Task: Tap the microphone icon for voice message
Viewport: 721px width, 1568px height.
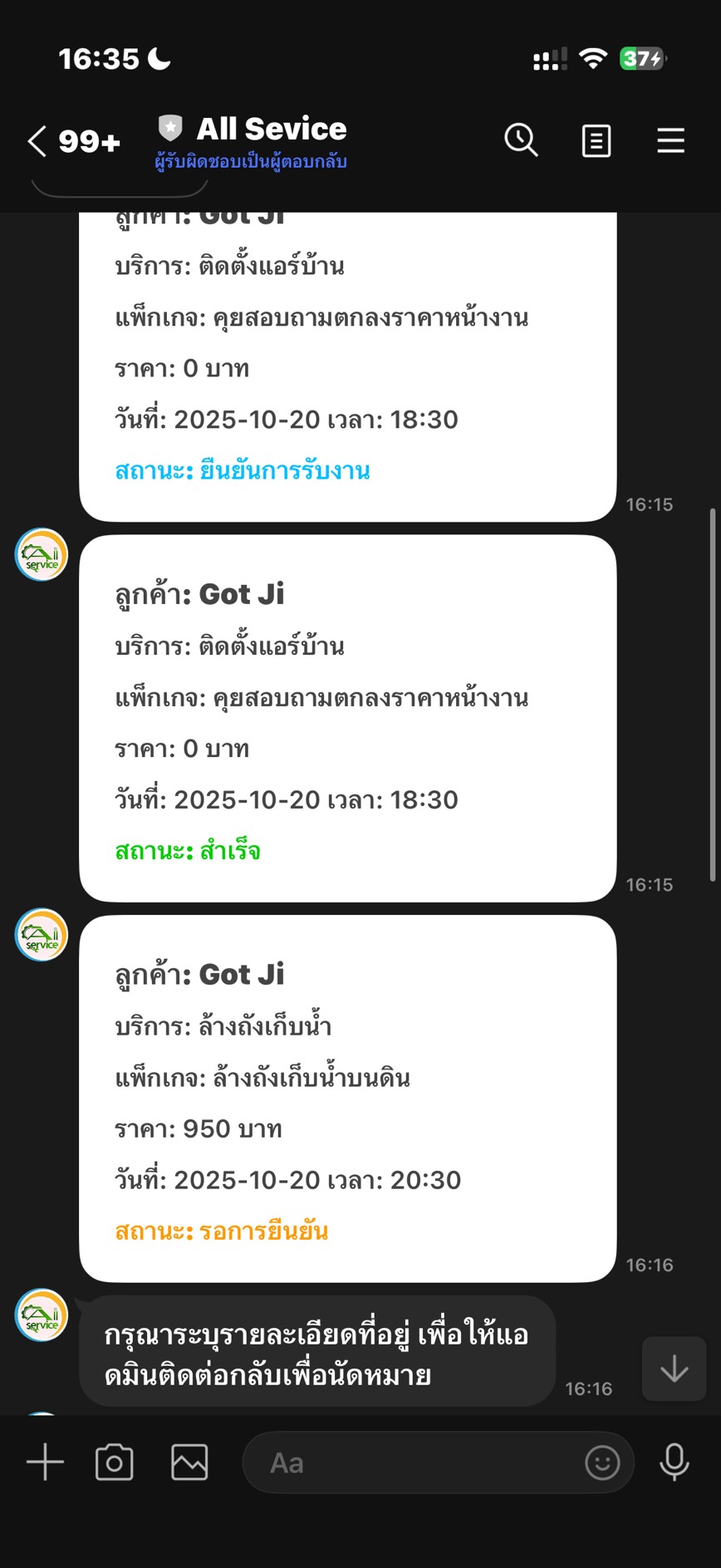Action: coord(674,1462)
